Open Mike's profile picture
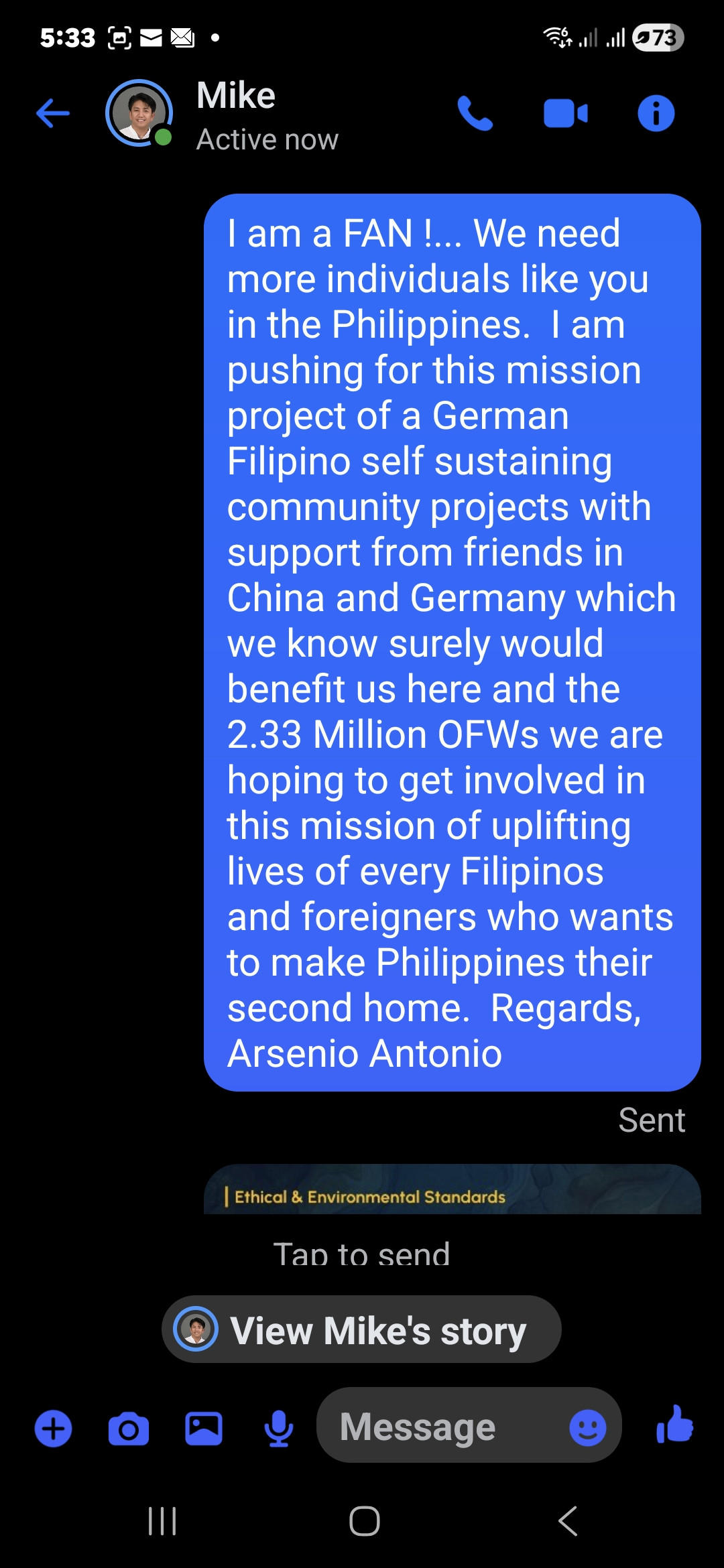 coord(139,113)
